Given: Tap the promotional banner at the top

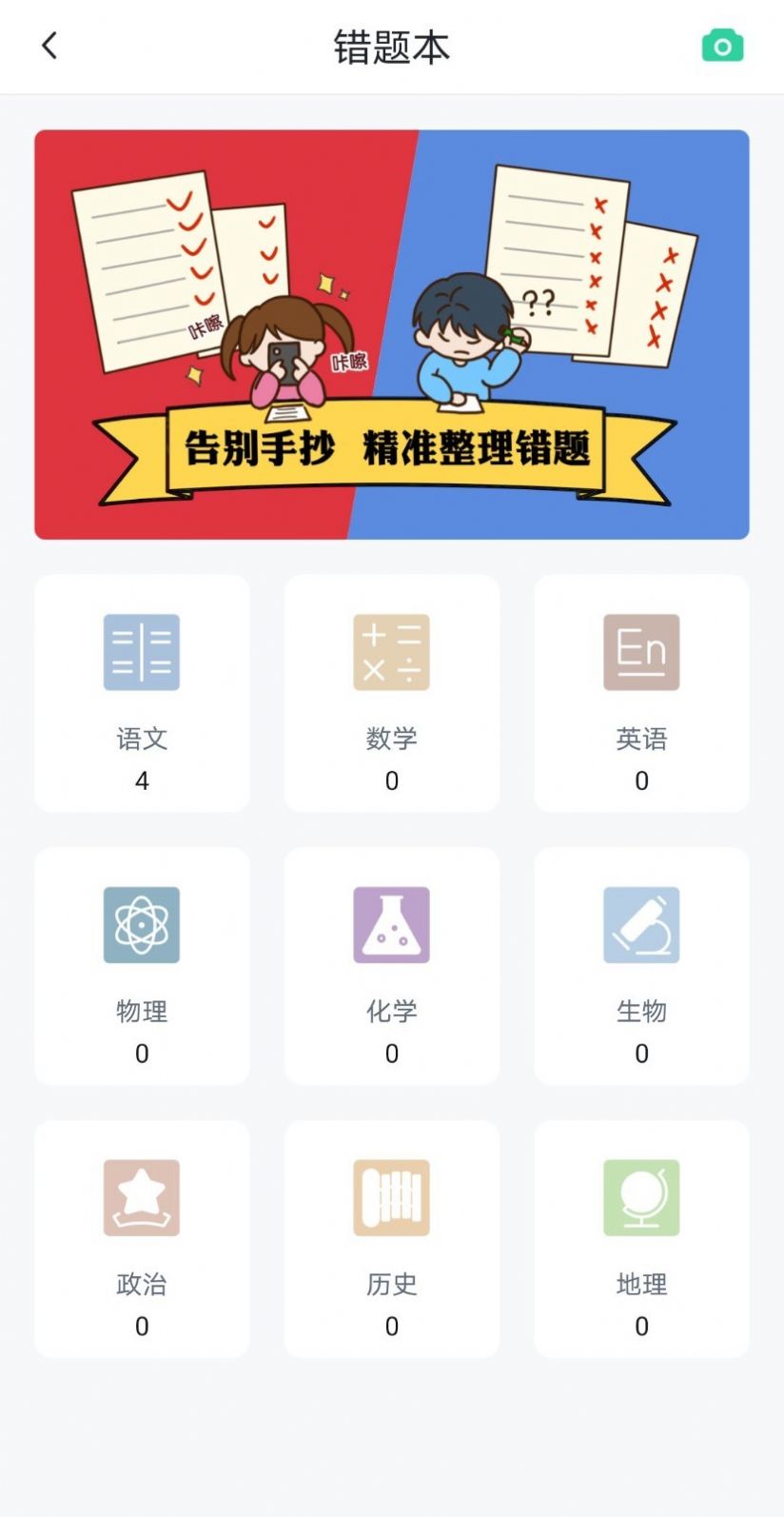Looking at the screenshot, I should pyautogui.click(x=391, y=333).
